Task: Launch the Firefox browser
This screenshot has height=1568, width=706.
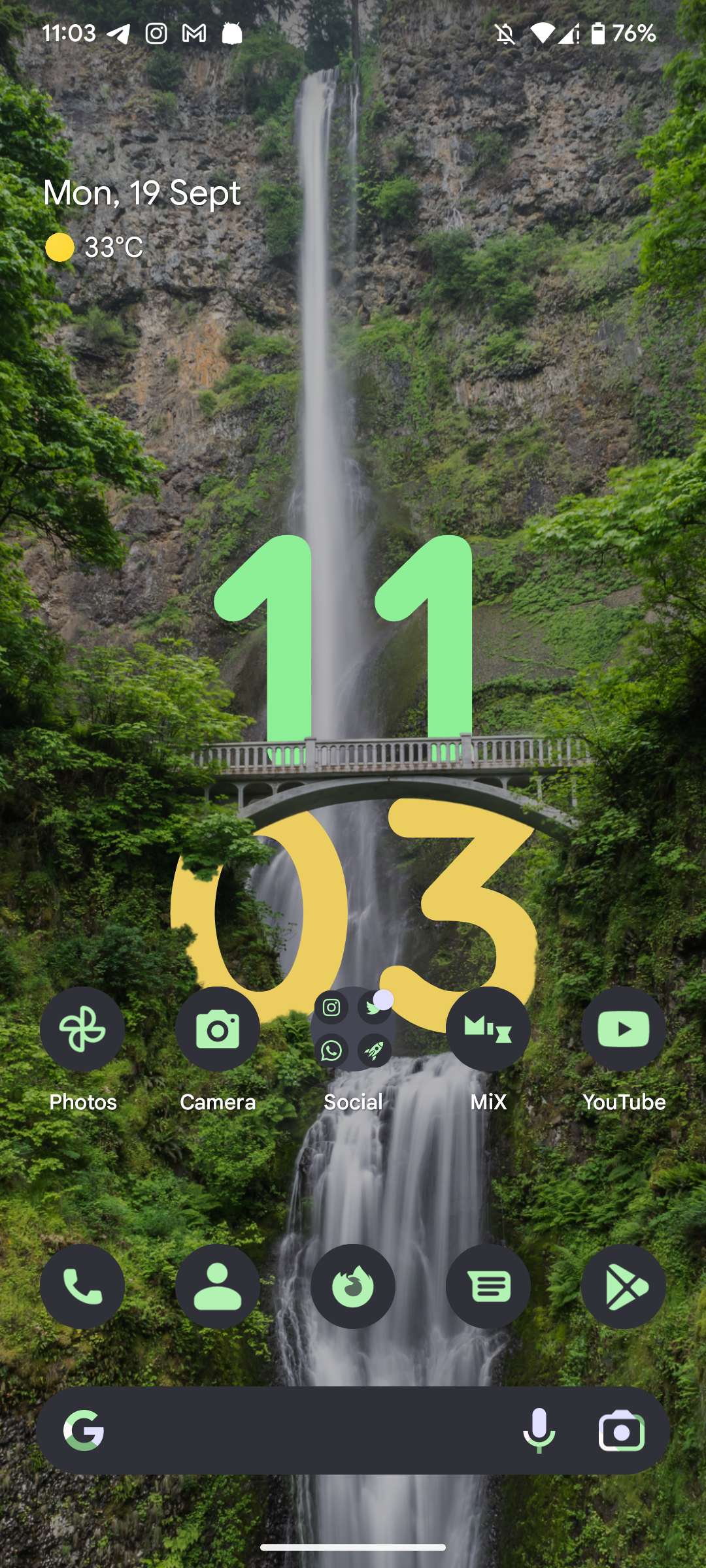Action: pos(353,1286)
